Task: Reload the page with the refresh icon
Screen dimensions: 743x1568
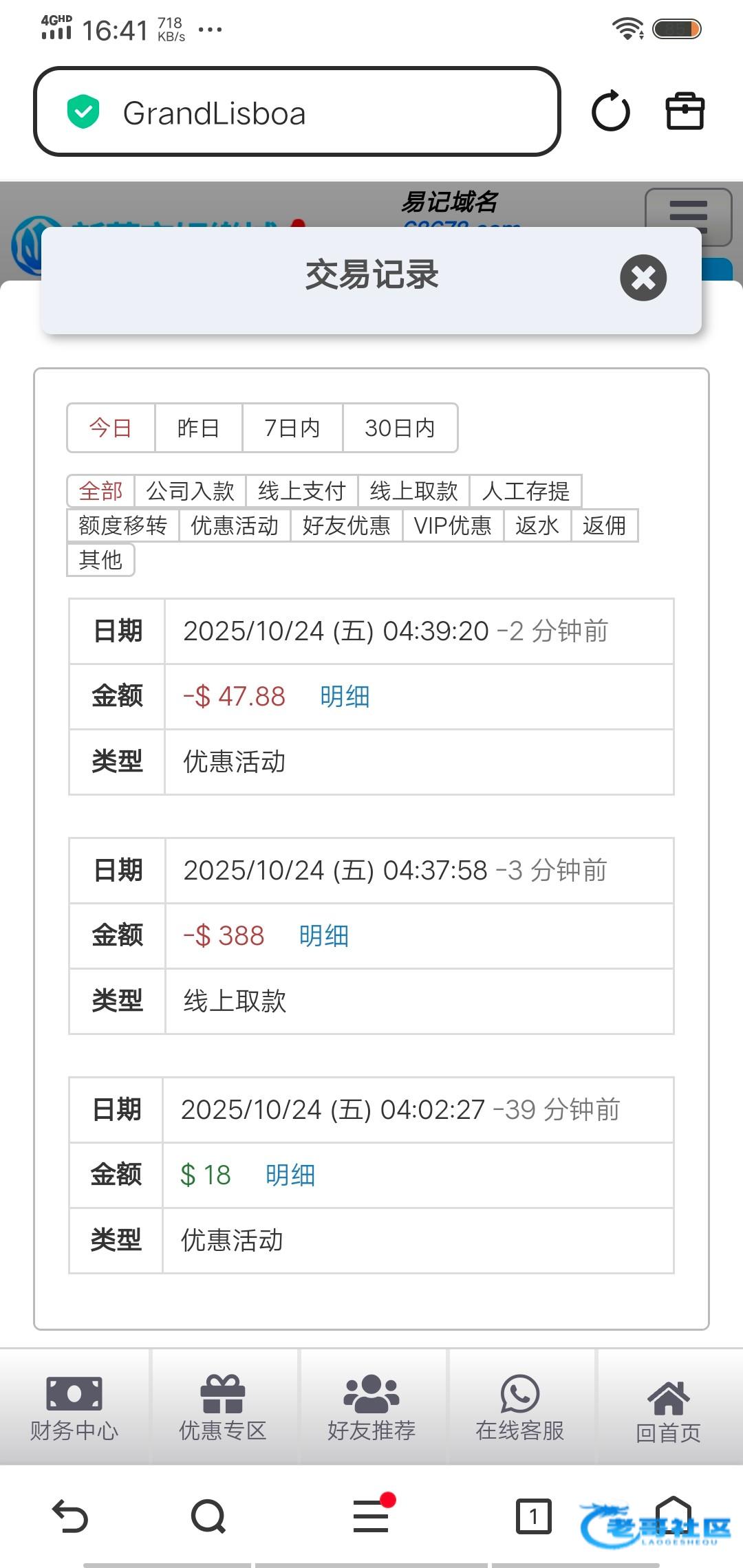Action: (x=610, y=111)
